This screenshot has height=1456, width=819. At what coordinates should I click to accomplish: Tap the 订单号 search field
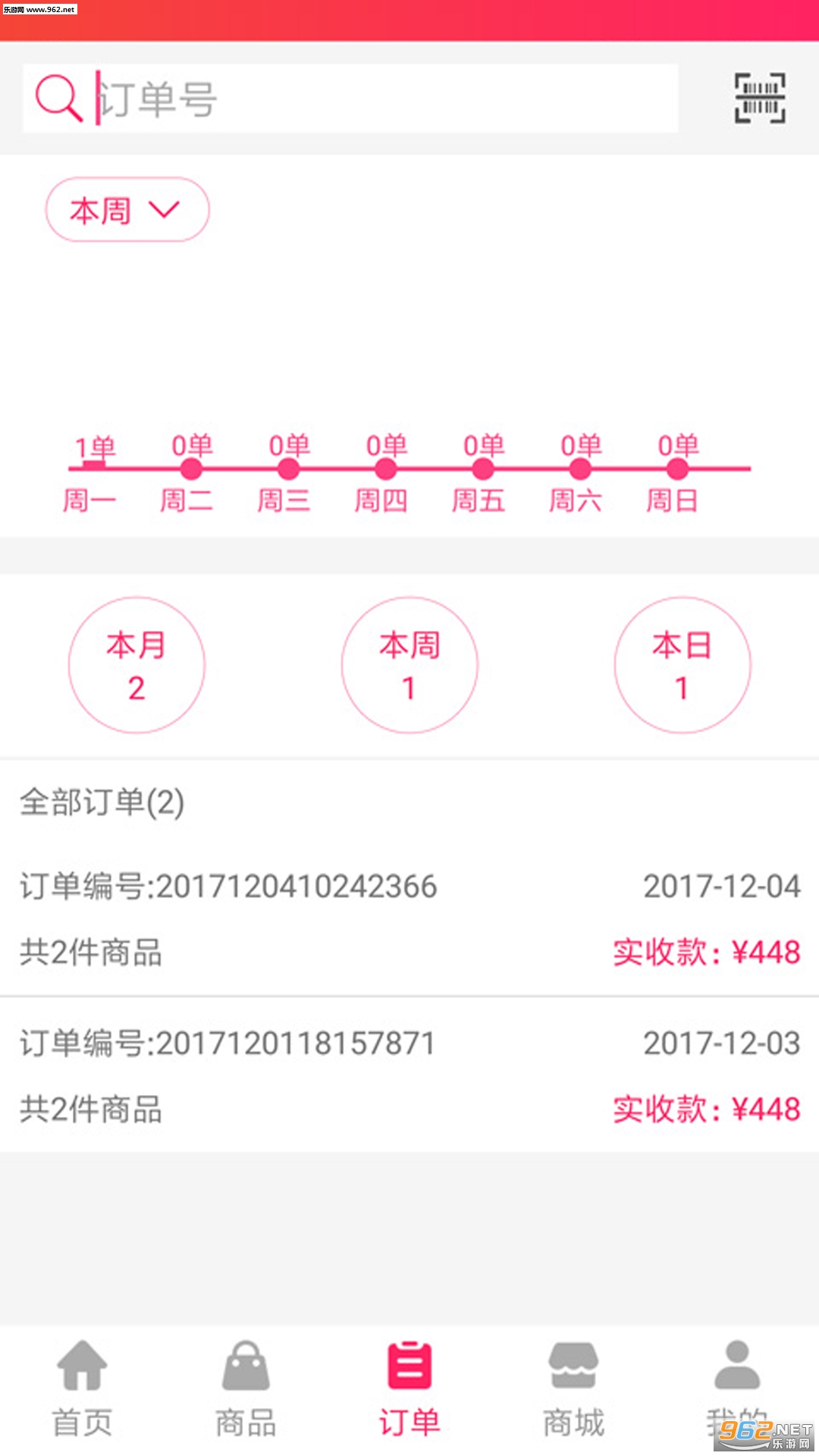pos(379,99)
